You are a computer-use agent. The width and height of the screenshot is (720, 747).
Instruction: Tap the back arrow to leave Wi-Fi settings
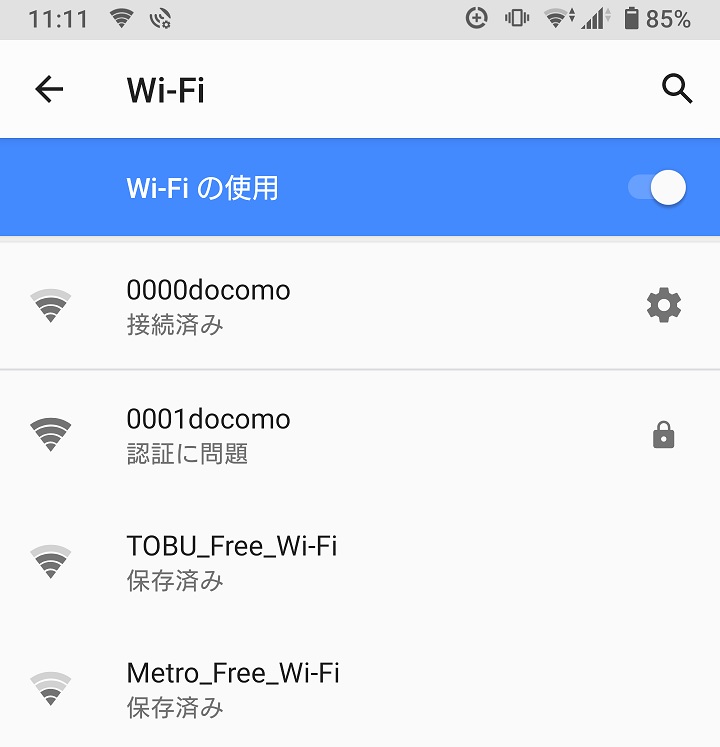[48, 88]
